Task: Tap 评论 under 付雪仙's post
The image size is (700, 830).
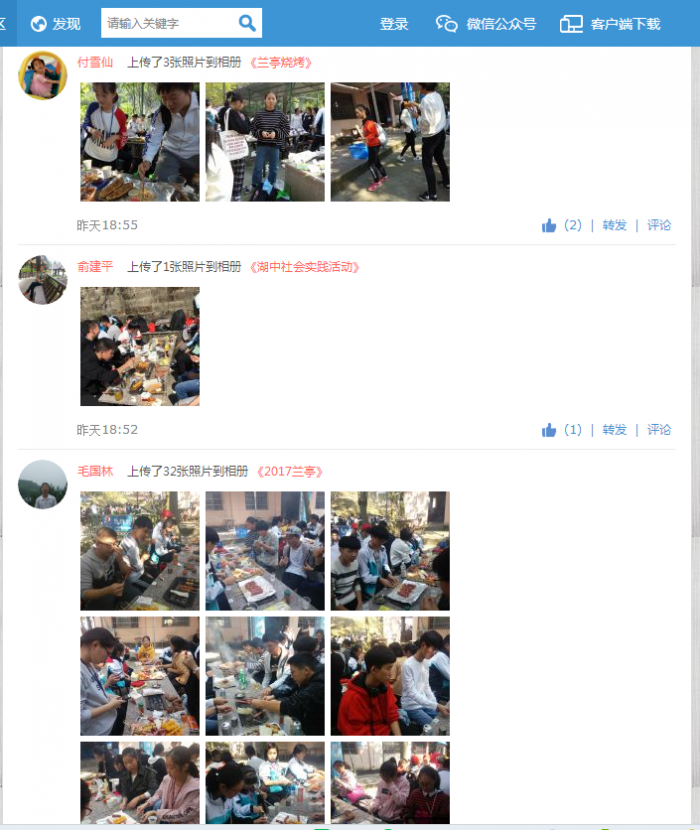Action: (659, 226)
